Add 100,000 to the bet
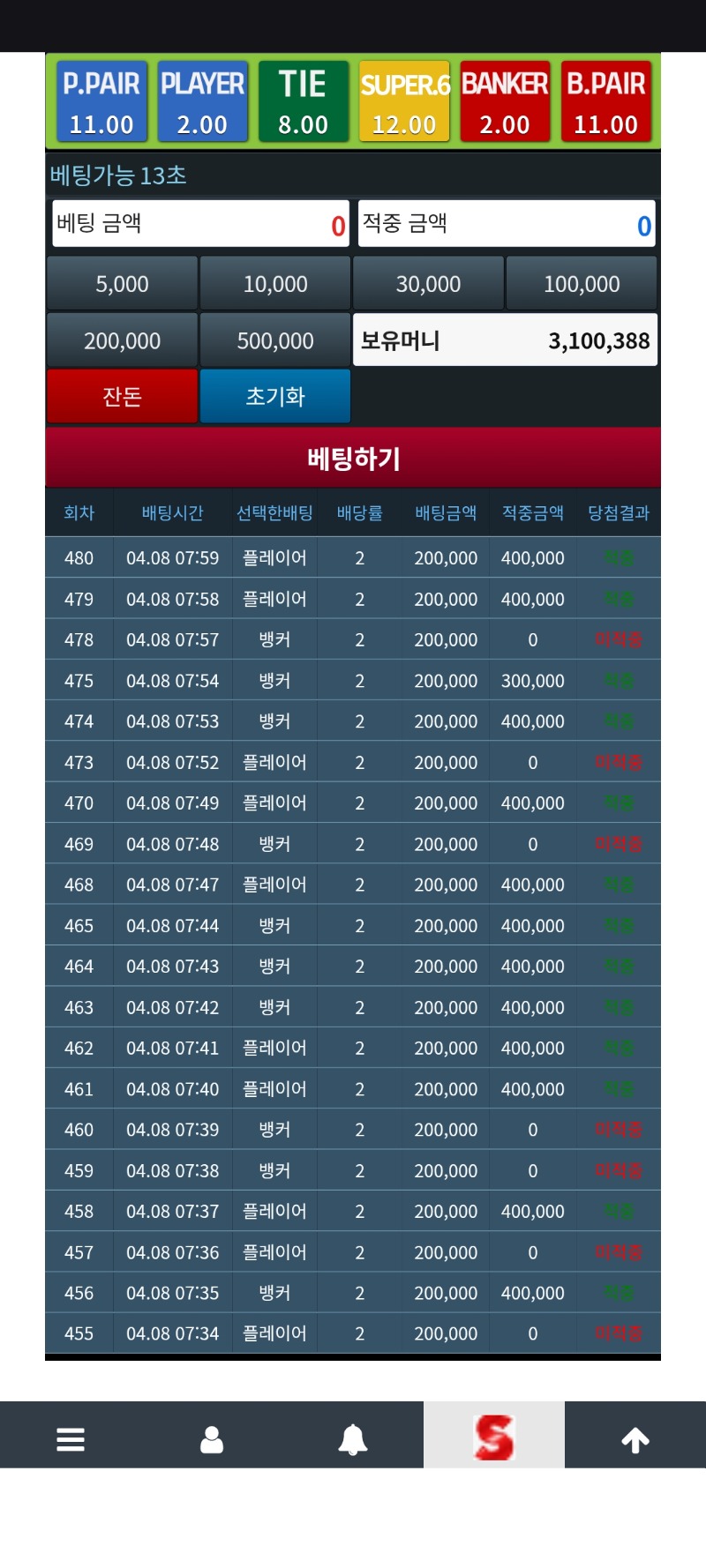This screenshot has height=1568, width=706. coord(582,284)
